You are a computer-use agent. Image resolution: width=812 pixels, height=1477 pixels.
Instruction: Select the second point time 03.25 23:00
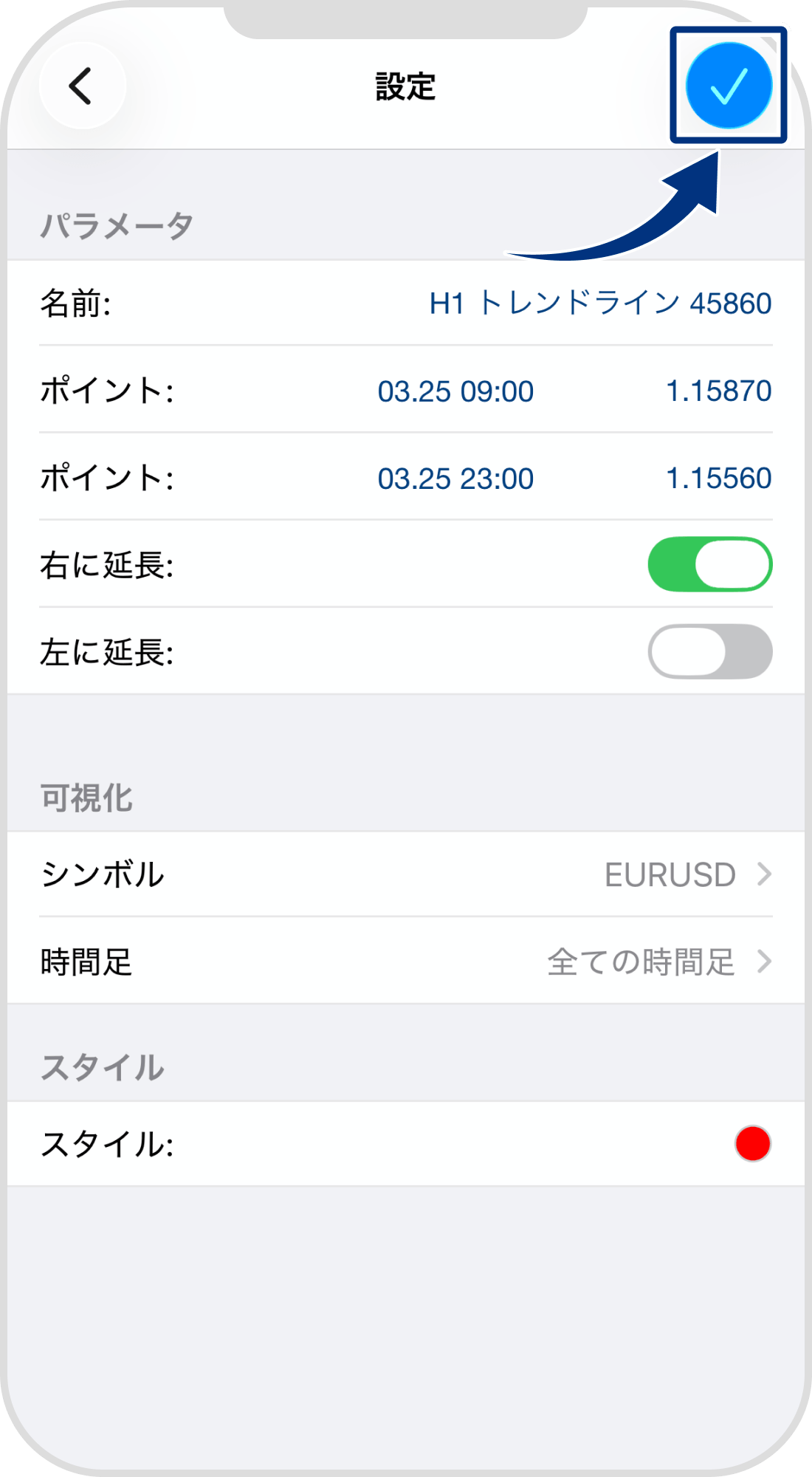455,479
